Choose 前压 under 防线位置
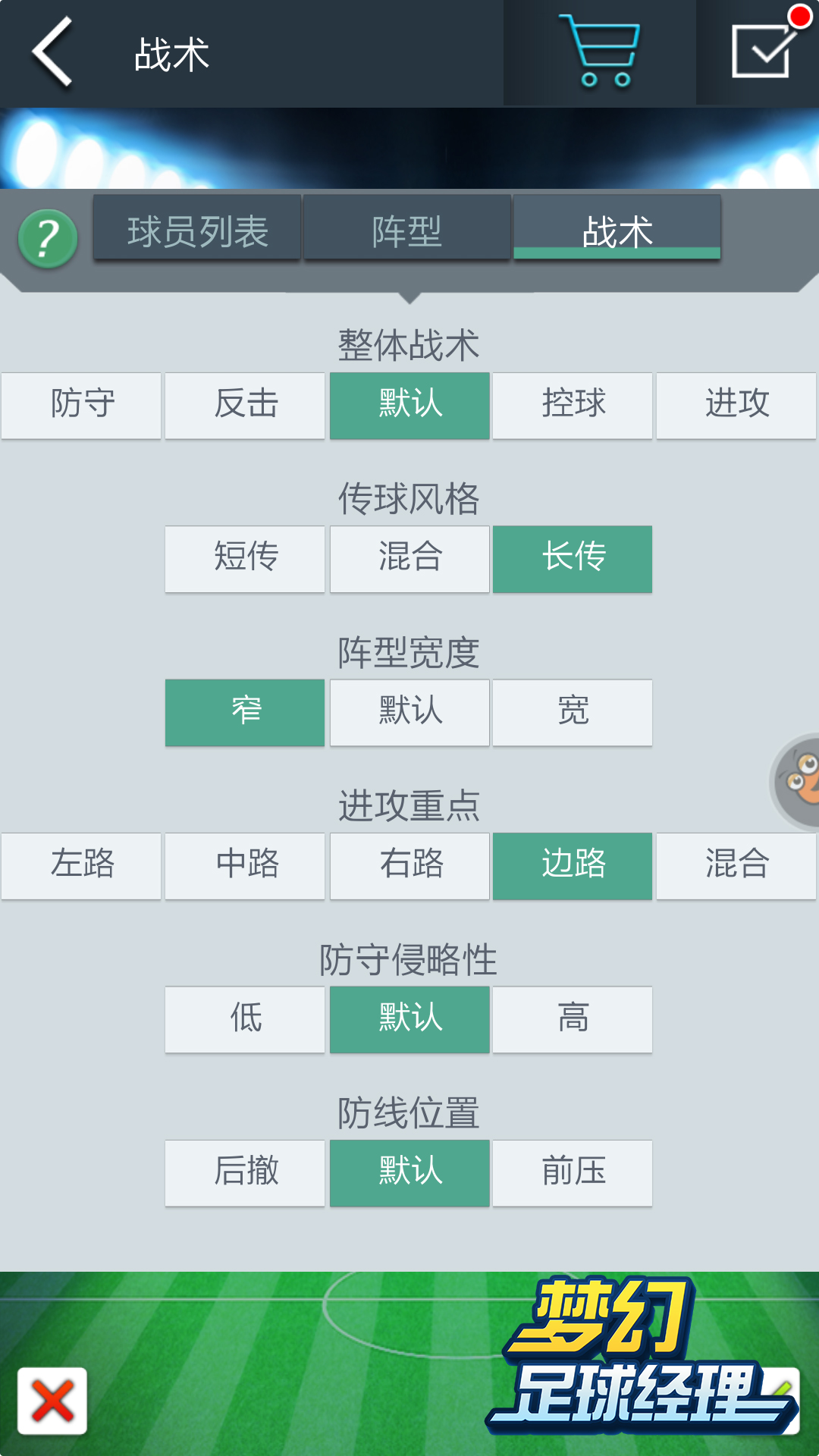Viewport: 819px width, 1456px height. click(573, 1173)
